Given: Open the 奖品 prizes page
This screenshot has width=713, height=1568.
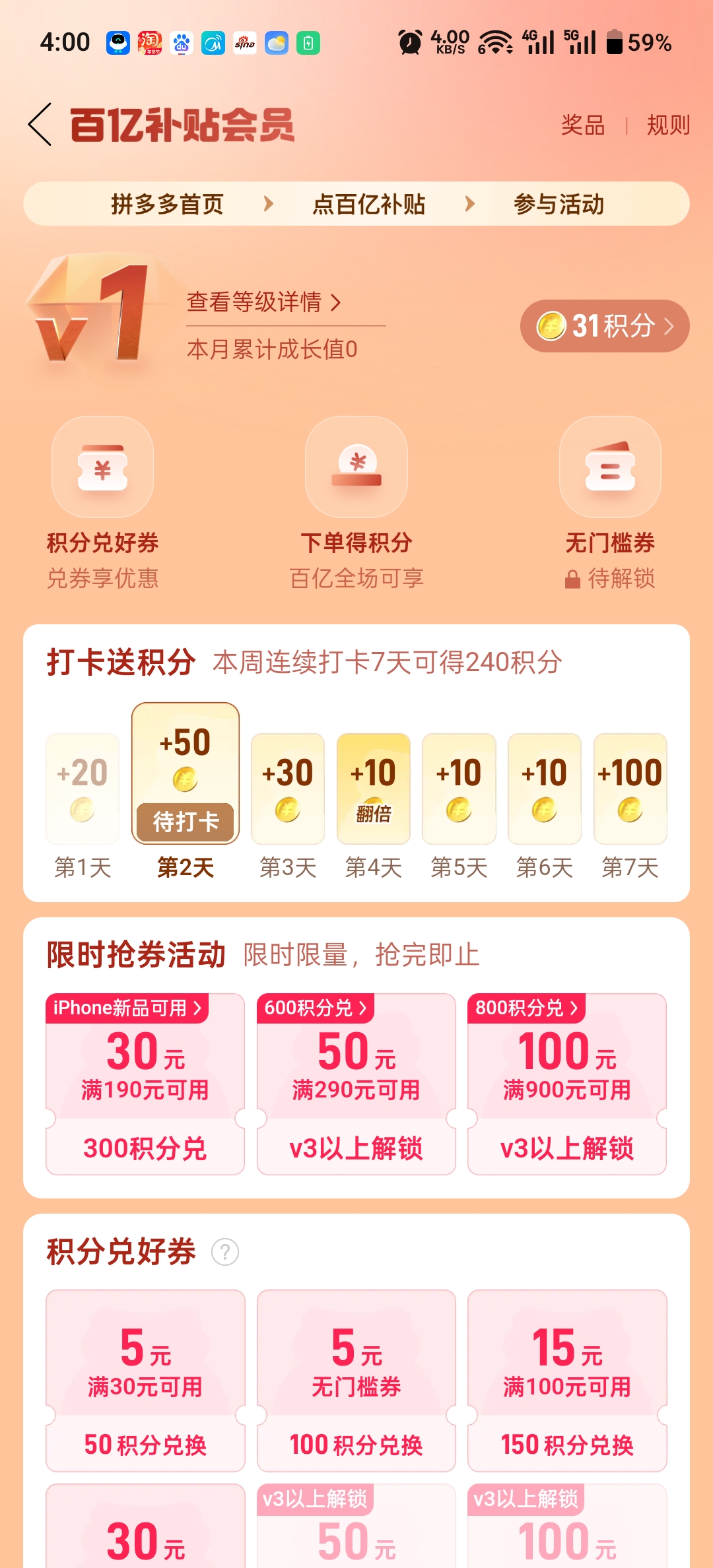Looking at the screenshot, I should click(582, 125).
